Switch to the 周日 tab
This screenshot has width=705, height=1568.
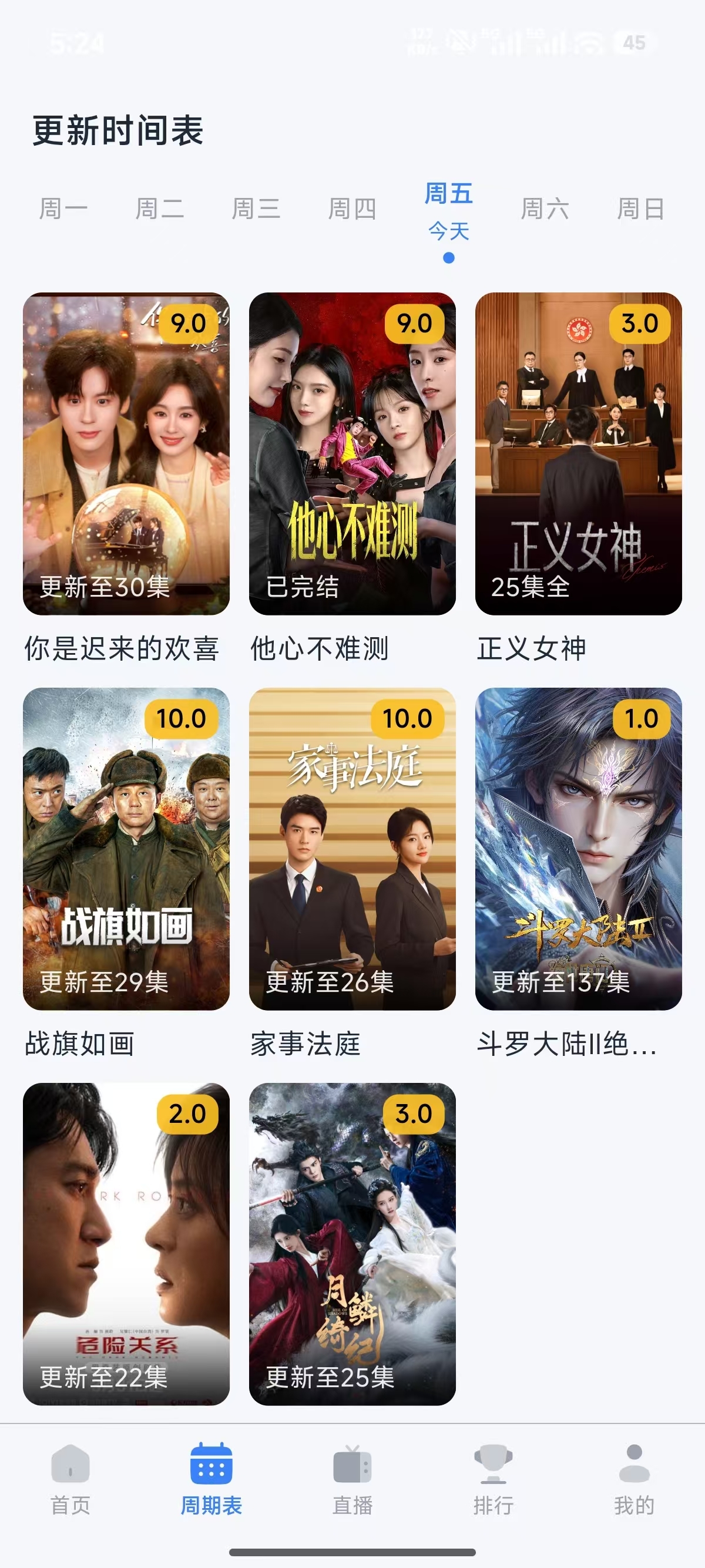point(640,209)
